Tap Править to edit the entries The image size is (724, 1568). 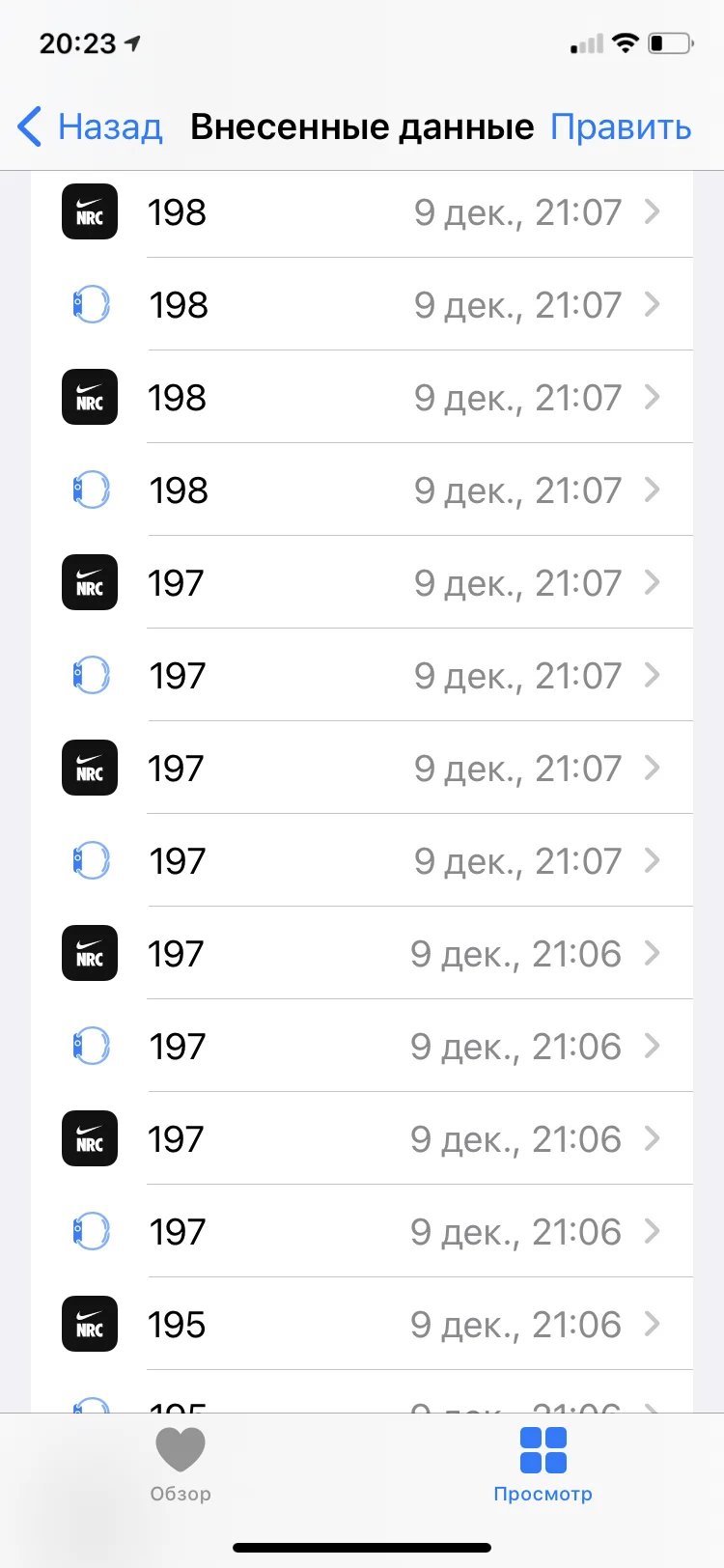coord(621,127)
